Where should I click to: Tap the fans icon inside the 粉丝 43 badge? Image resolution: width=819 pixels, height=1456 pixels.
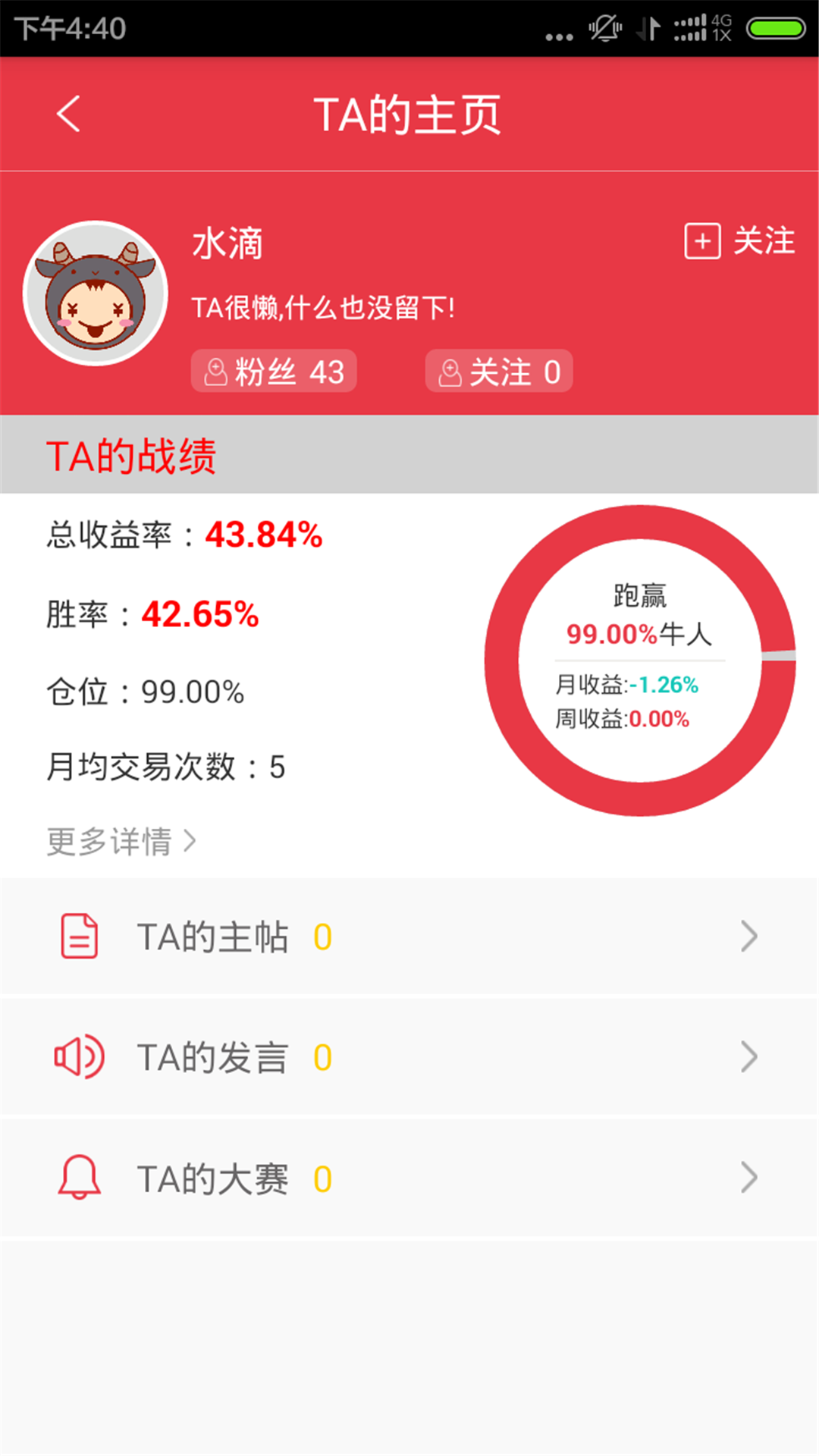(x=215, y=371)
